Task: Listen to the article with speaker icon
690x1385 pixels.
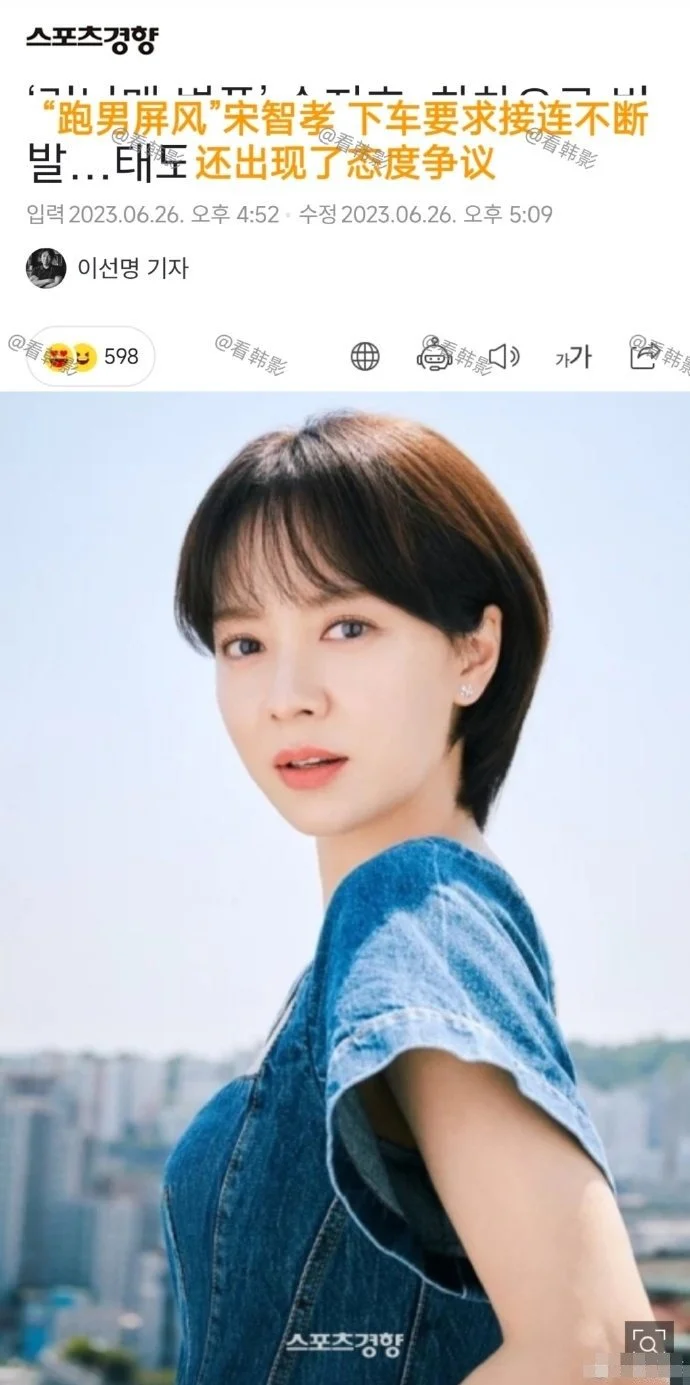Action: pos(503,356)
